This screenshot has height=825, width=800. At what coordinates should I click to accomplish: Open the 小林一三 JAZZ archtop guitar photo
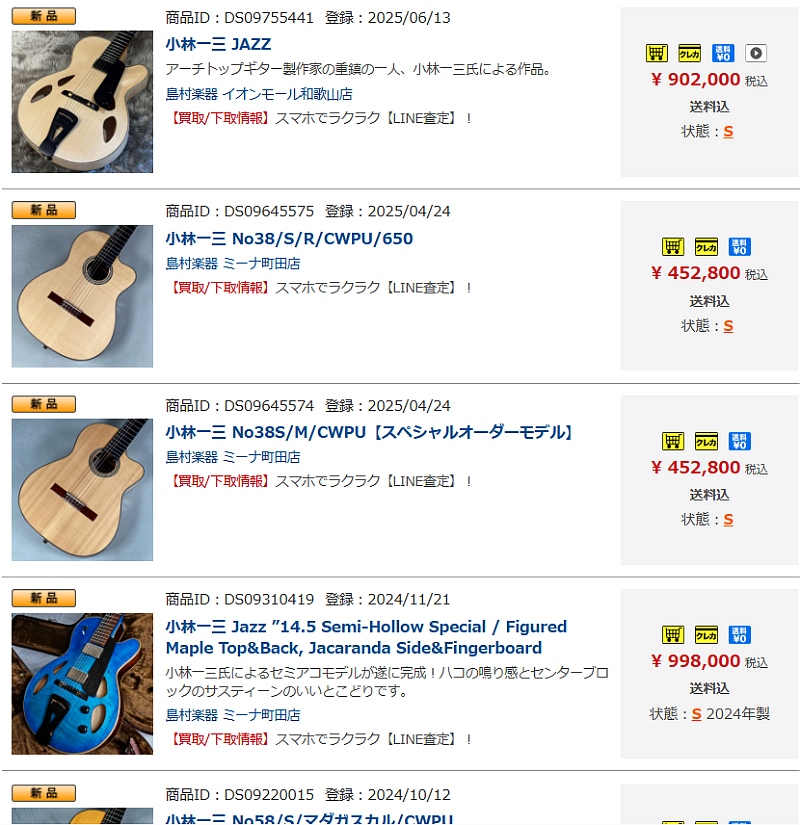[82, 101]
